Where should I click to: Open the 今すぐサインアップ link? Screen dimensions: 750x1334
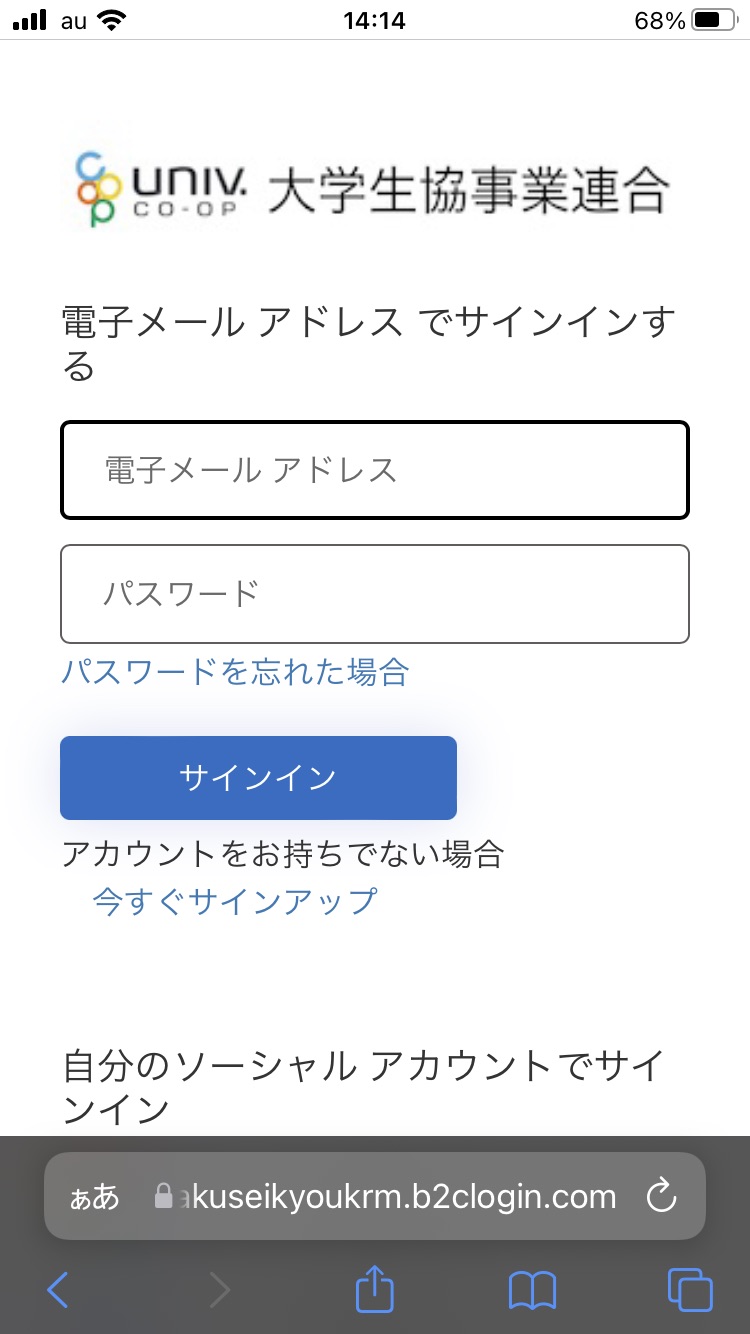click(x=235, y=901)
